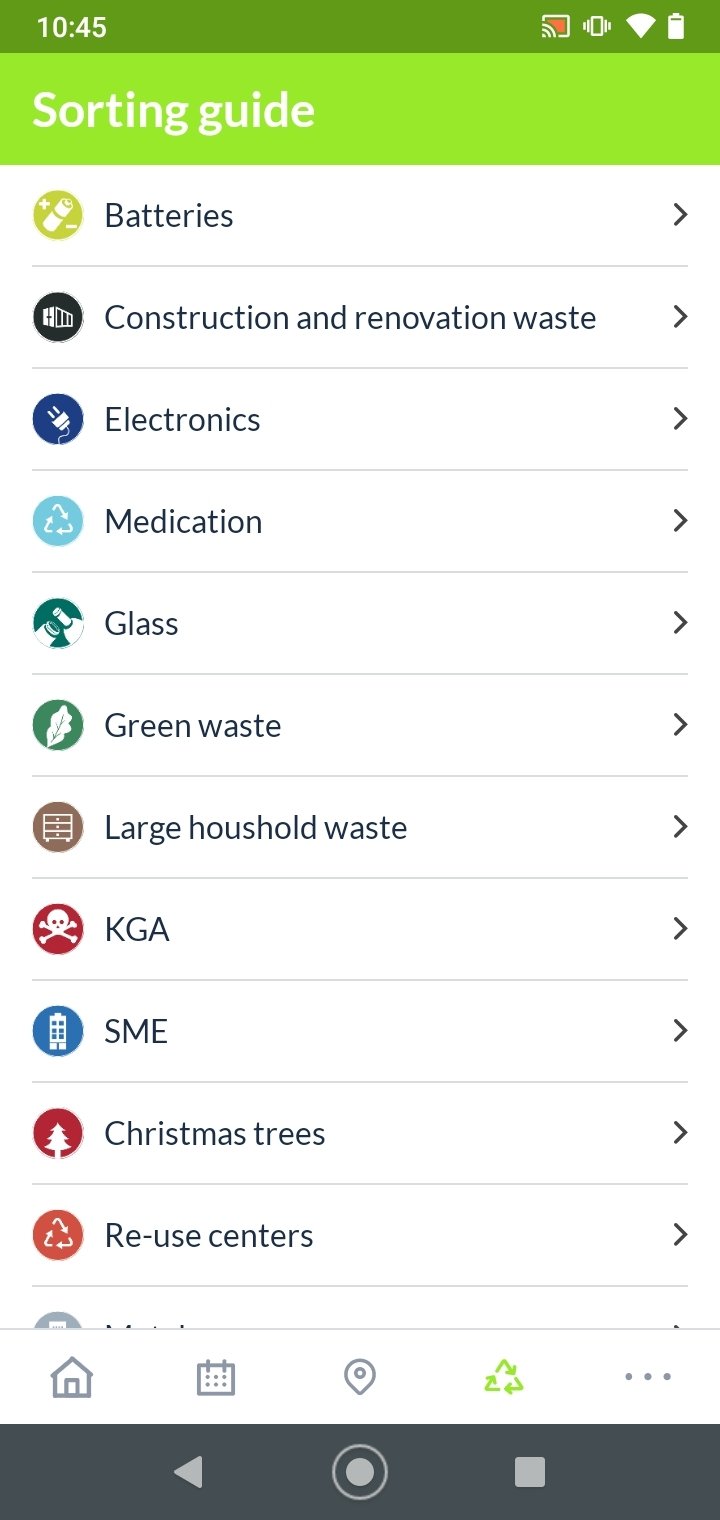The height and width of the screenshot is (1520, 720).
Task: Go to the home tab
Action: point(72,1377)
